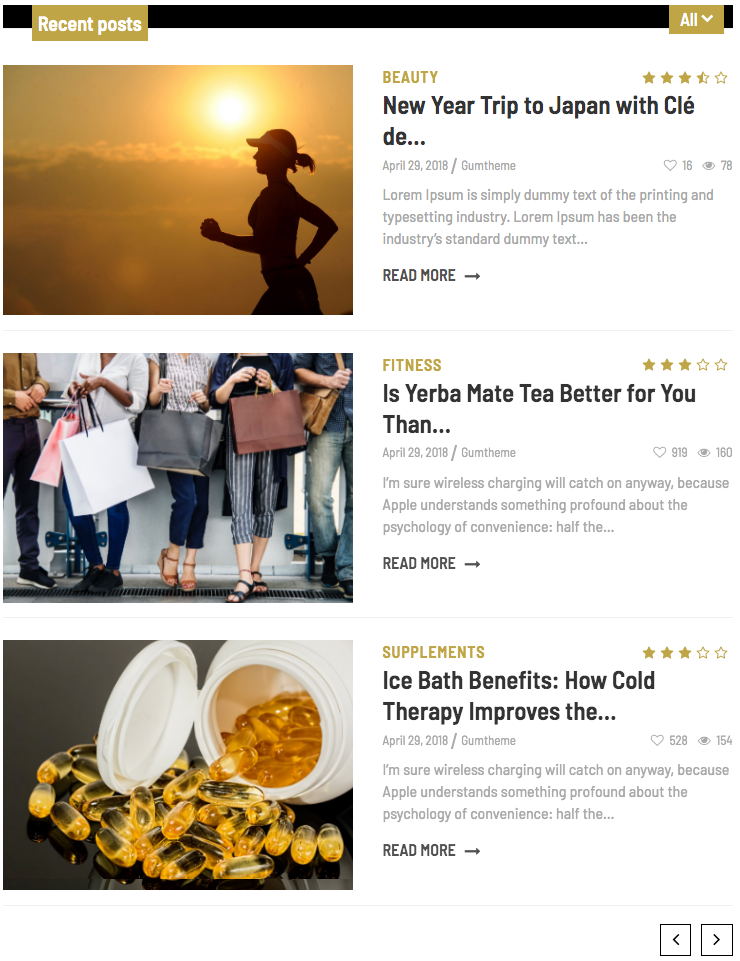This screenshot has width=740, height=961.
Task: Tap Read More under the Ice Bath post
Action: (x=431, y=851)
